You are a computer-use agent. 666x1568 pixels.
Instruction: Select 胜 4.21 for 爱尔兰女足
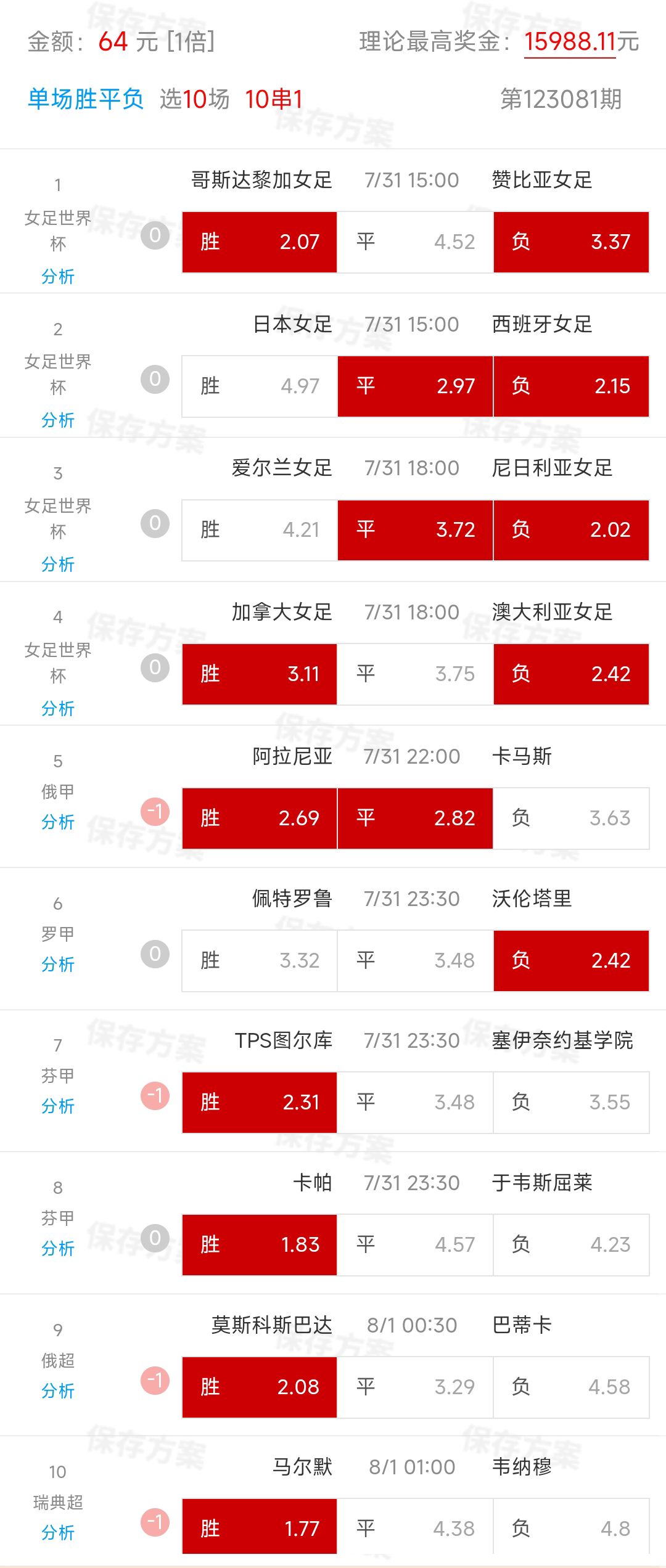coord(260,530)
